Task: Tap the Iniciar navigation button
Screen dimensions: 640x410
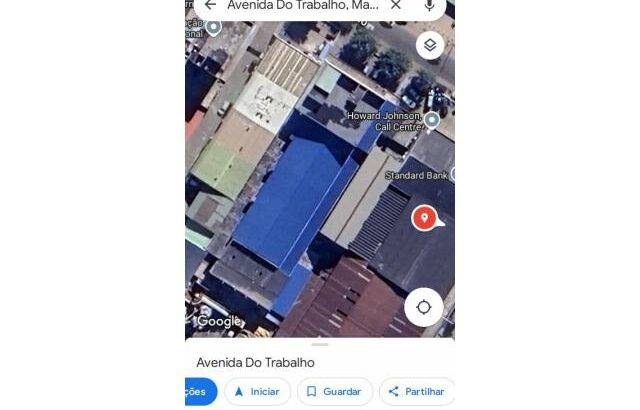Action: (x=257, y=391)
